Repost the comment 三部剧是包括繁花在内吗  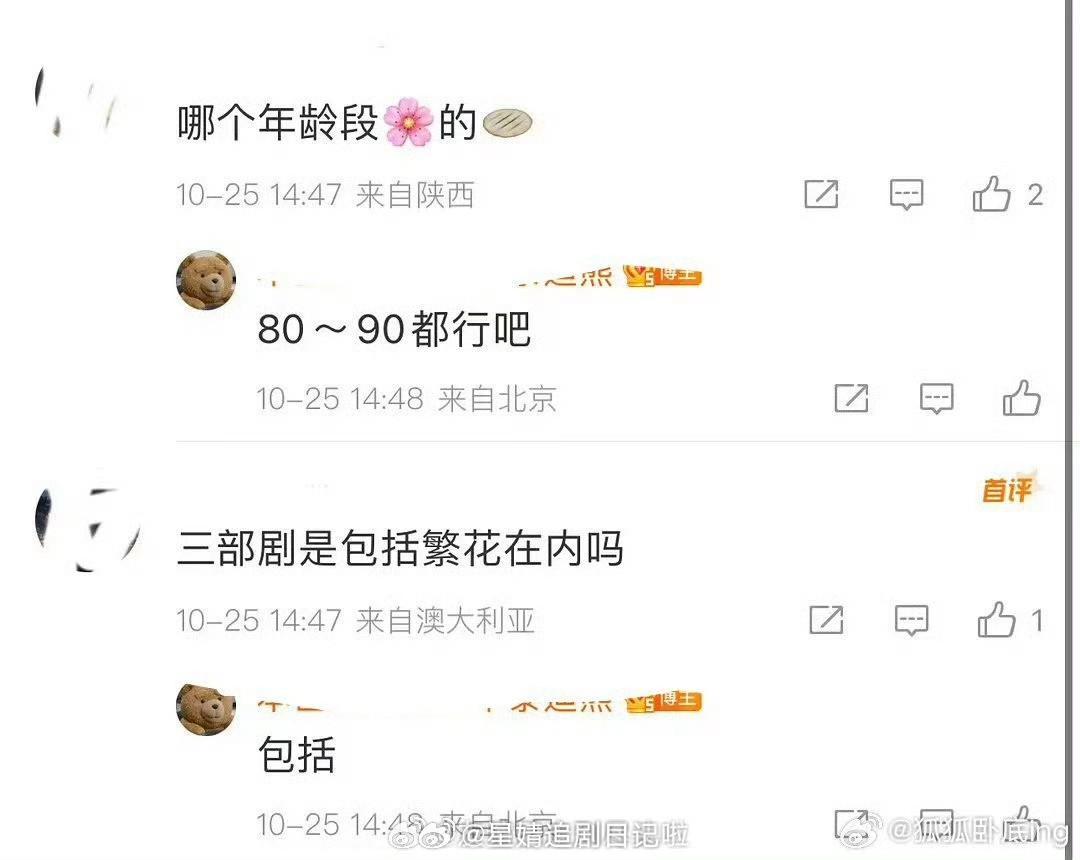[826, 621]
